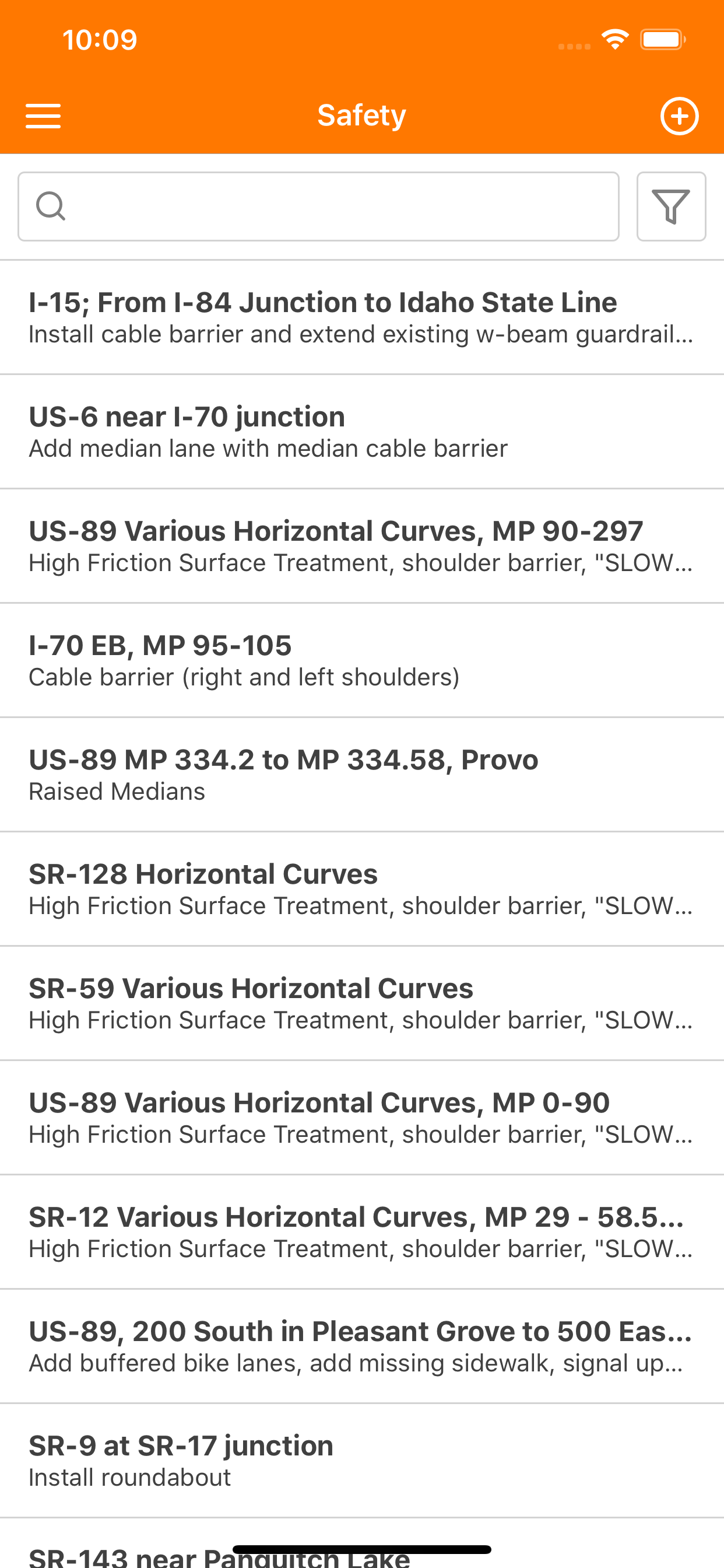Open US-6 near I-70 junction project

pos(362,432)
